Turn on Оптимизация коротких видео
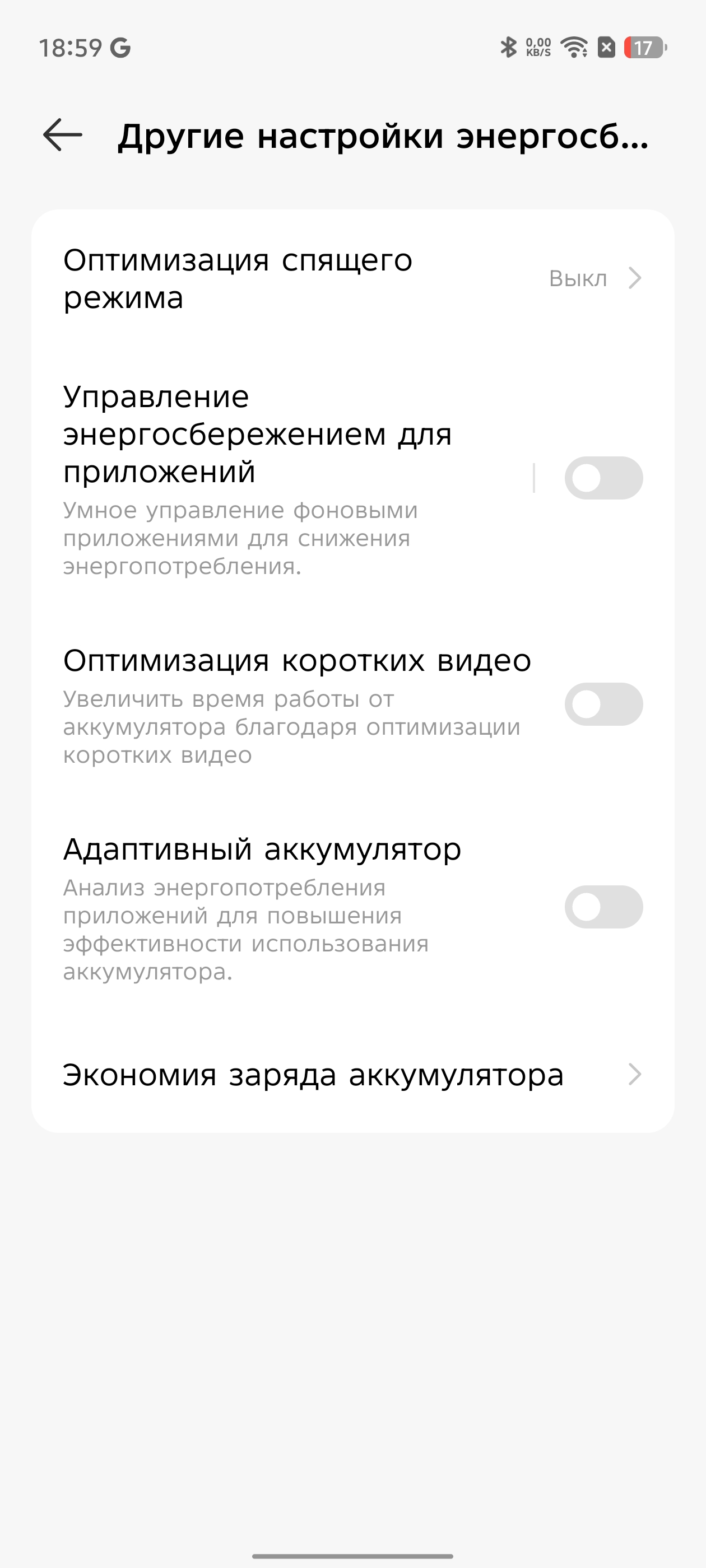Viewport: 706px width, 1568px height. click(x=603, y=704)
